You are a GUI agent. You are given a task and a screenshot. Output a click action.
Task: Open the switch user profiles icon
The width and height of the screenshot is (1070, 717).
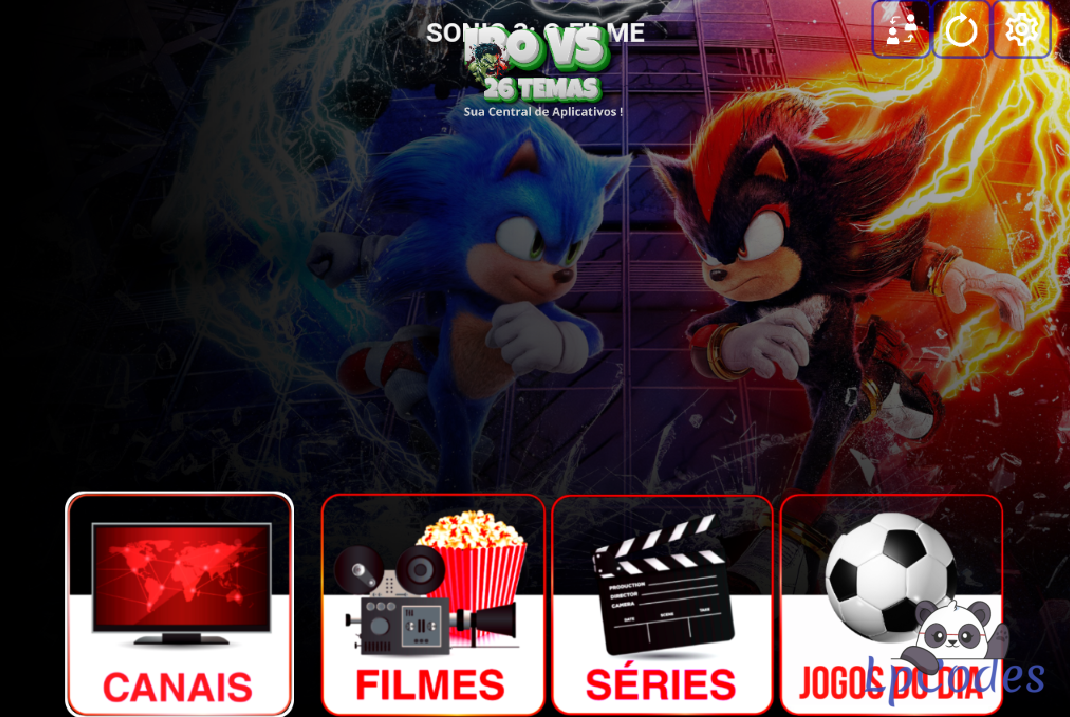[x=901, y=29]
